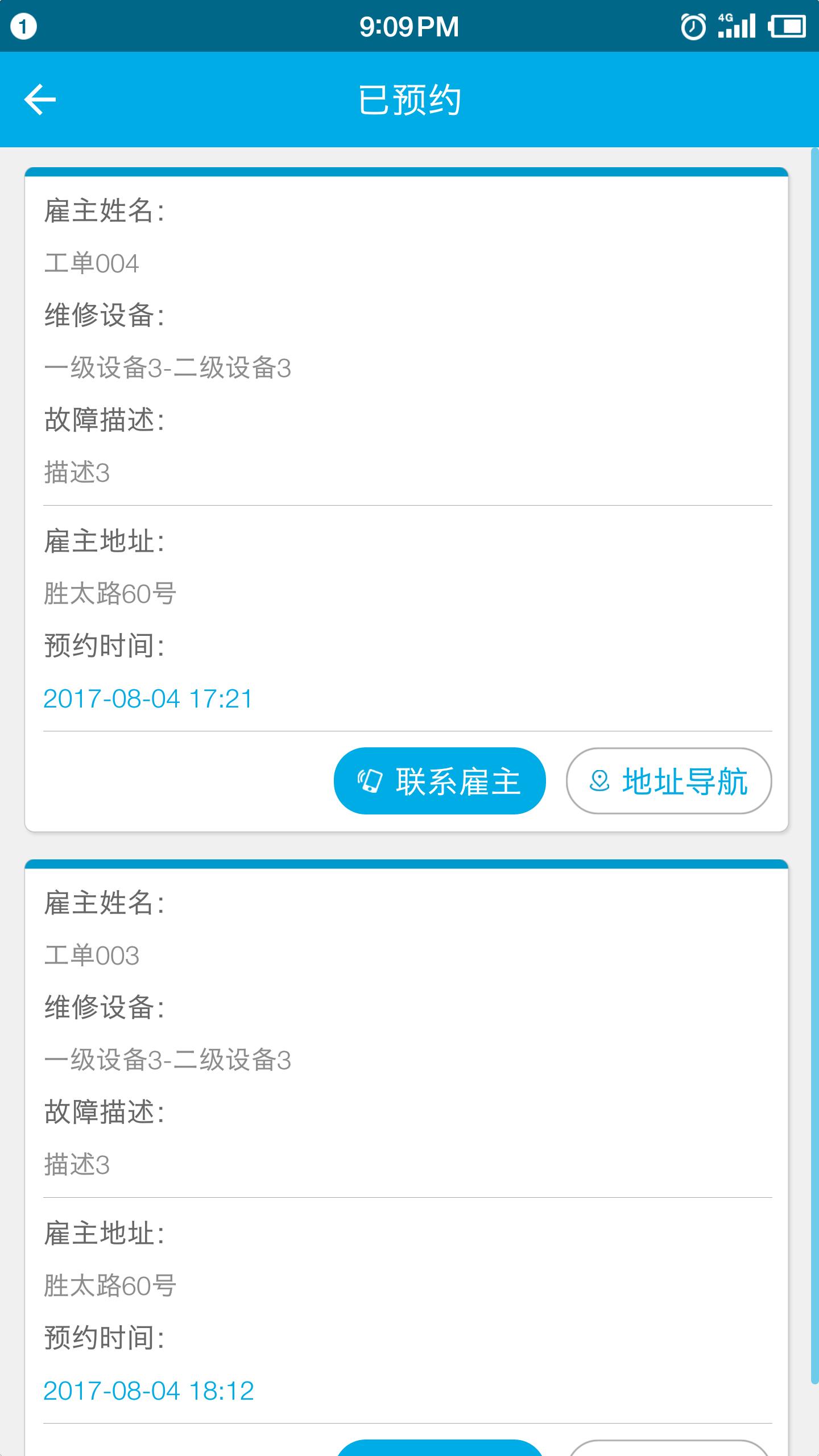Screen dimensions: 819x1456
Task: Tap device info 一级设备3-二级设备3 on first card
Action: (x=168, y=369)
